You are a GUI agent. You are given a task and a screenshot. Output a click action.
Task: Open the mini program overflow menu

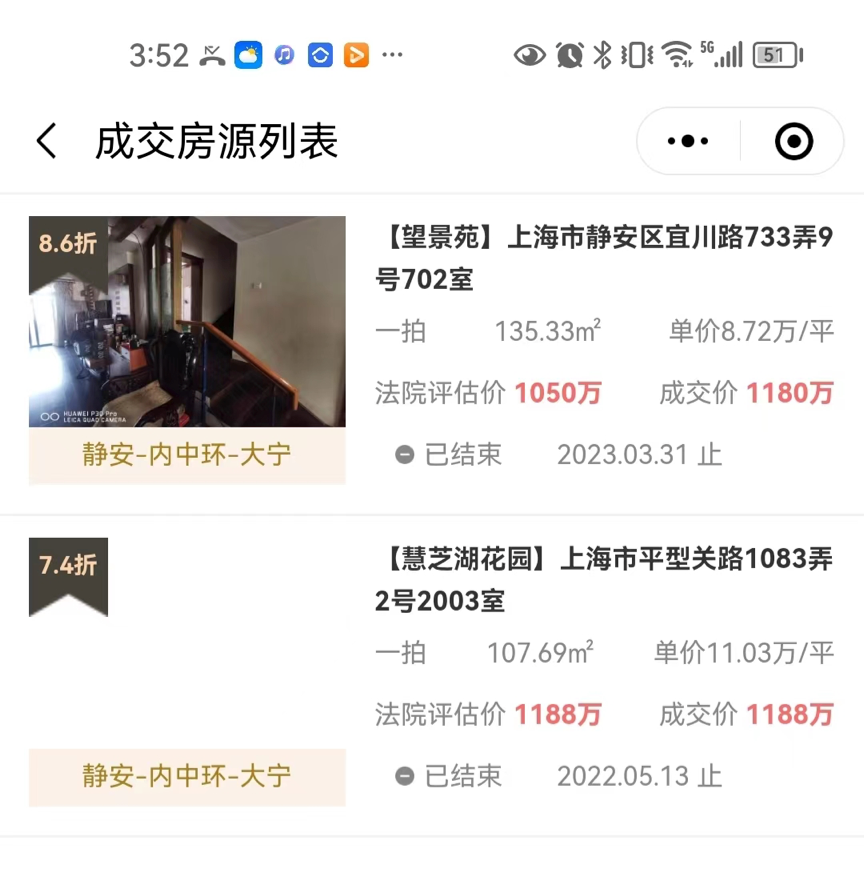688,142
